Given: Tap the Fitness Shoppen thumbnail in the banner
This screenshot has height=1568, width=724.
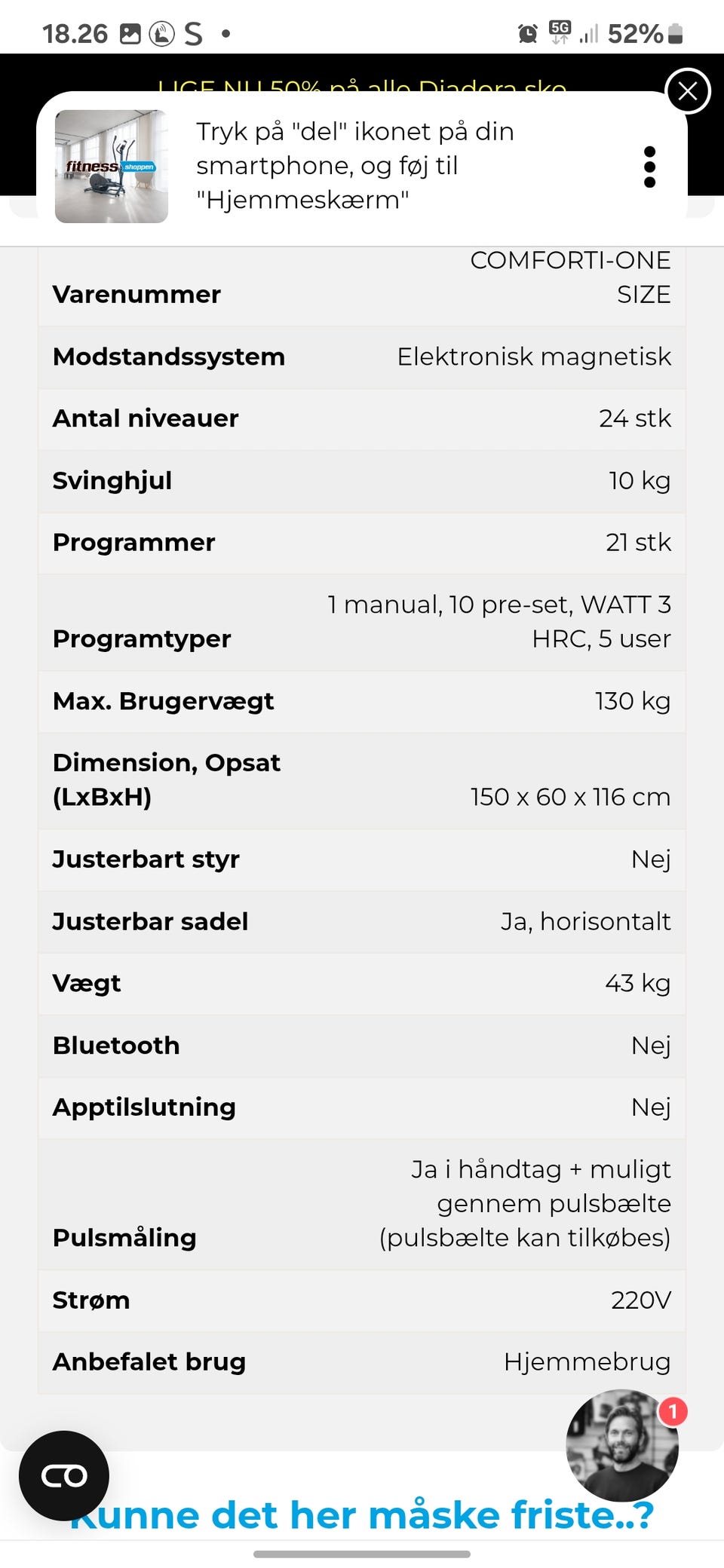Looking at the screenshot, I should tap(112, 167).
